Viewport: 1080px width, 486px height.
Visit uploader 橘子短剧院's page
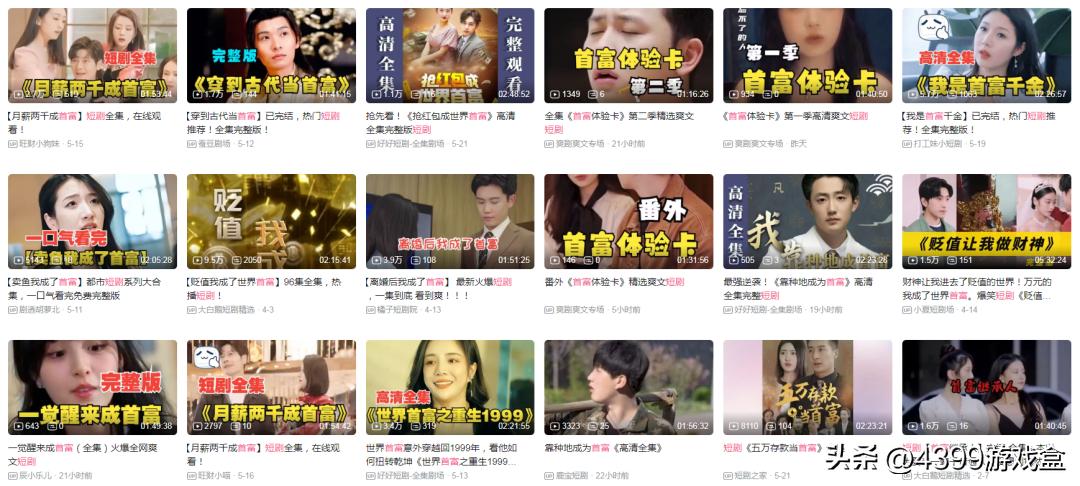pyautogui.click(x=398, y=310)
